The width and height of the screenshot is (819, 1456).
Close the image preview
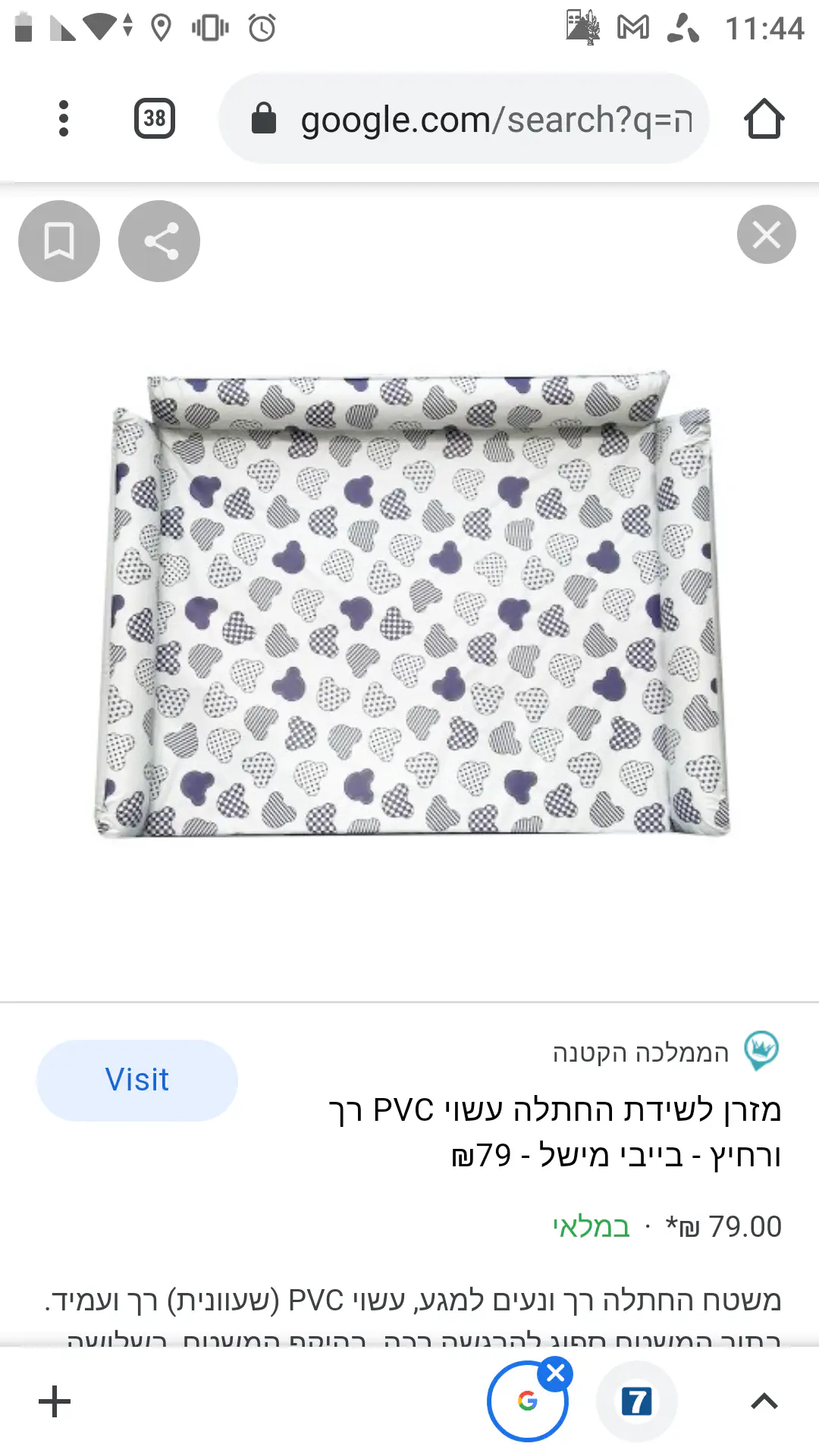[766, 235]
